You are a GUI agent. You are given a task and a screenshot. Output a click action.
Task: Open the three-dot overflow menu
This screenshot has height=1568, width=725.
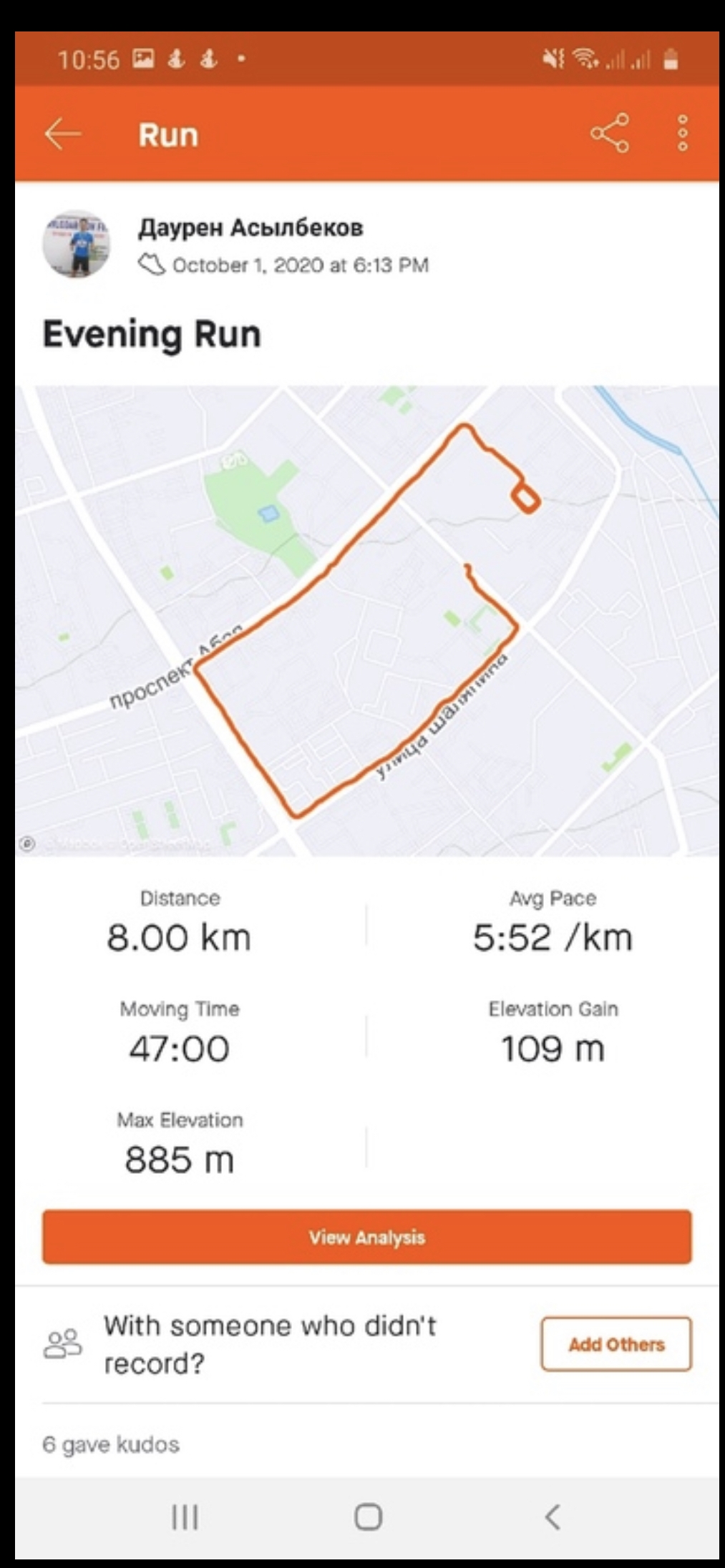(x=683, y=133)
